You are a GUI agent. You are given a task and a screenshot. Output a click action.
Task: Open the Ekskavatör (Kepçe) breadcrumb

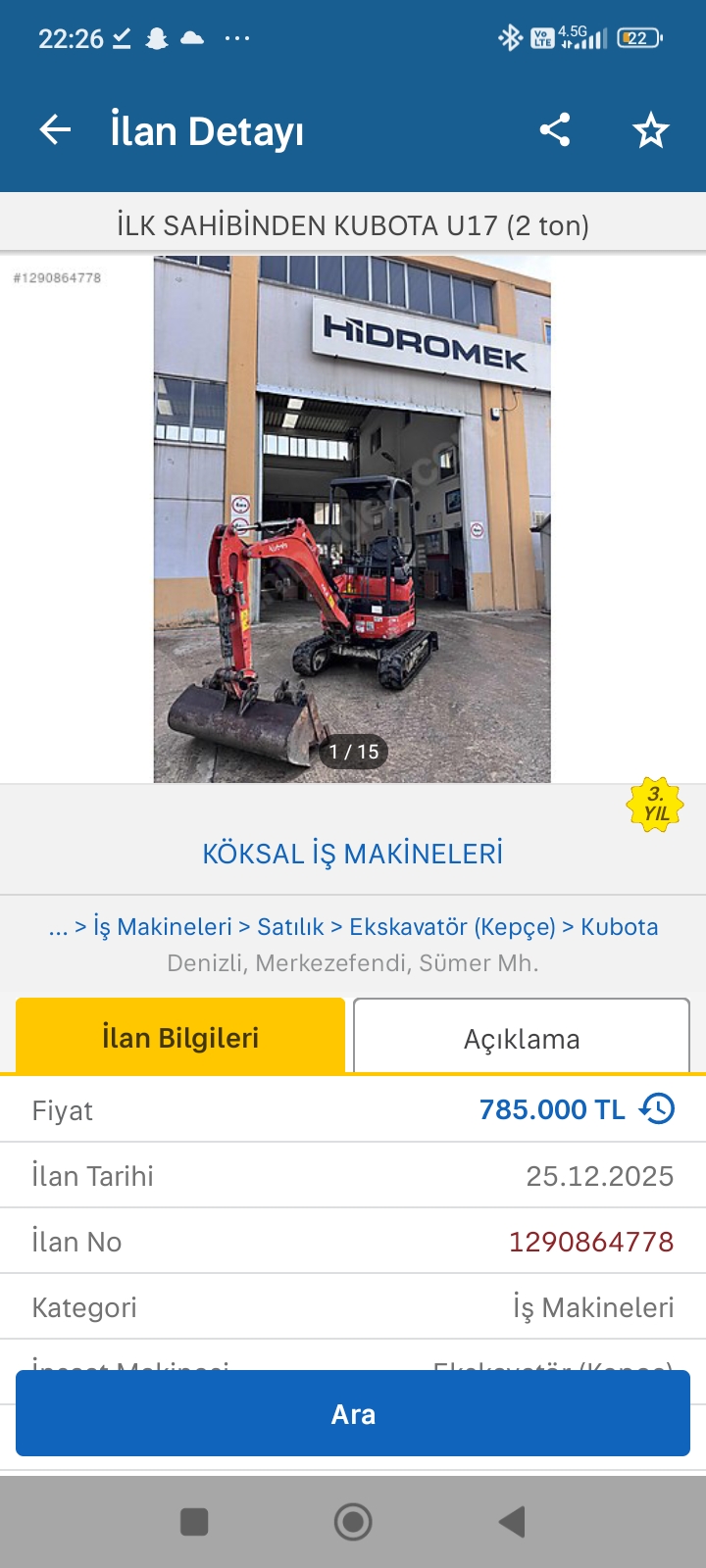pyautogui.click(x=452, y=927)
